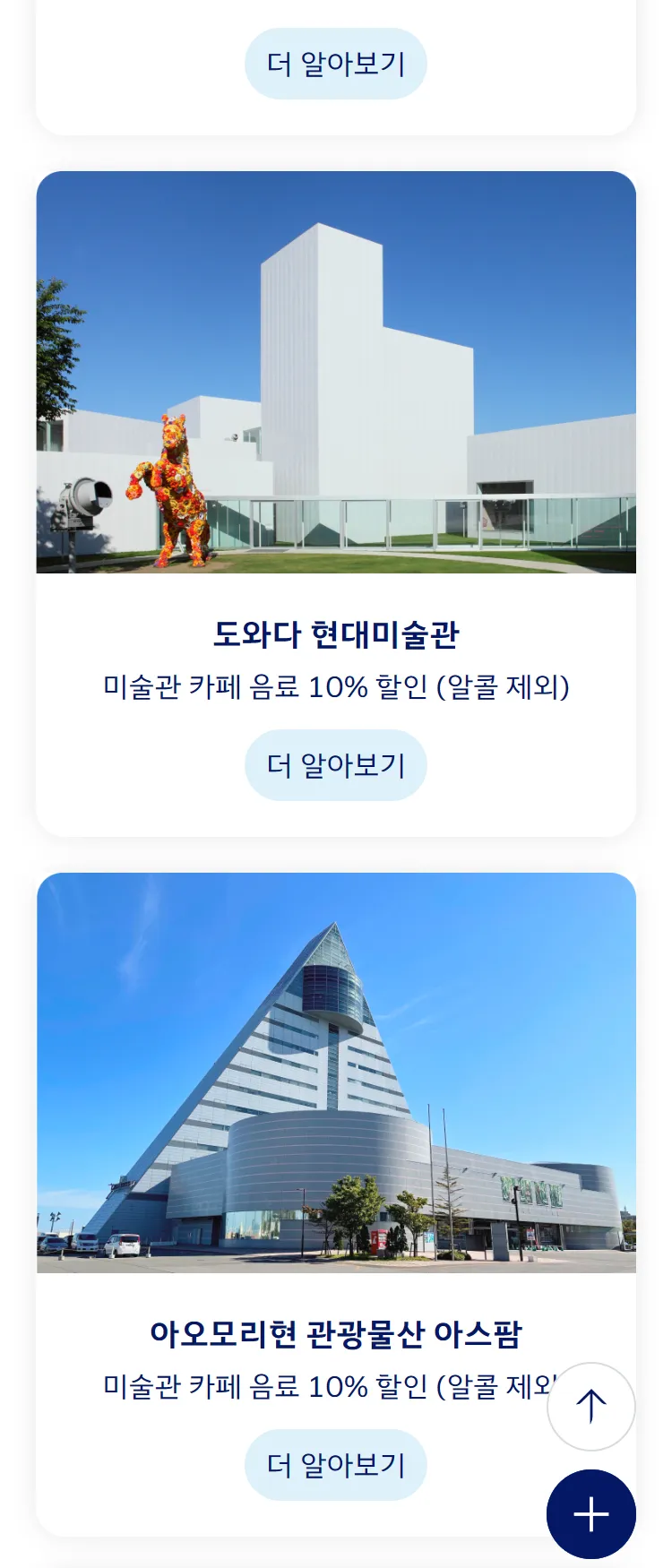
Task: Jump back to top with the arrow button
Action: coord(591,1407)
